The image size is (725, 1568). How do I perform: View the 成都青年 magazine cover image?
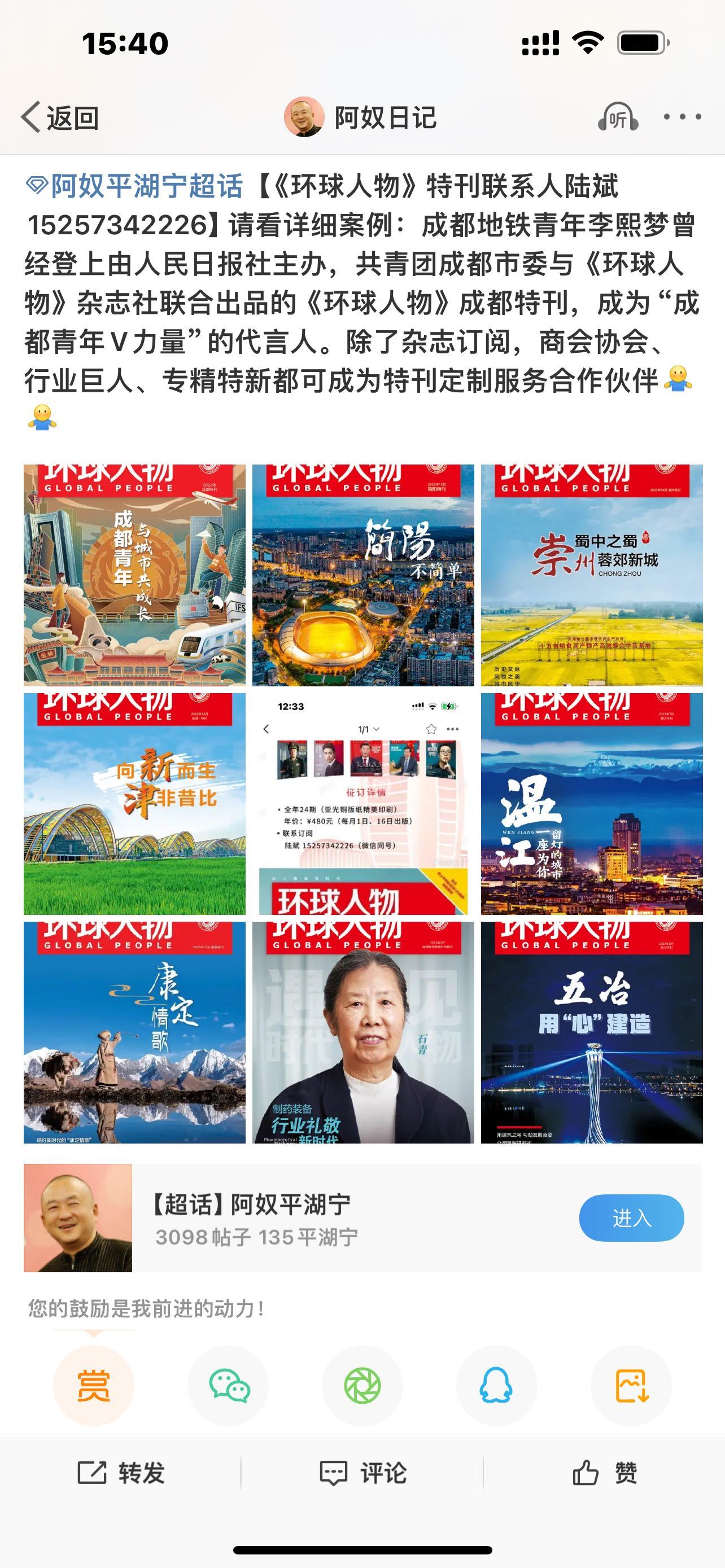(134, 575)
